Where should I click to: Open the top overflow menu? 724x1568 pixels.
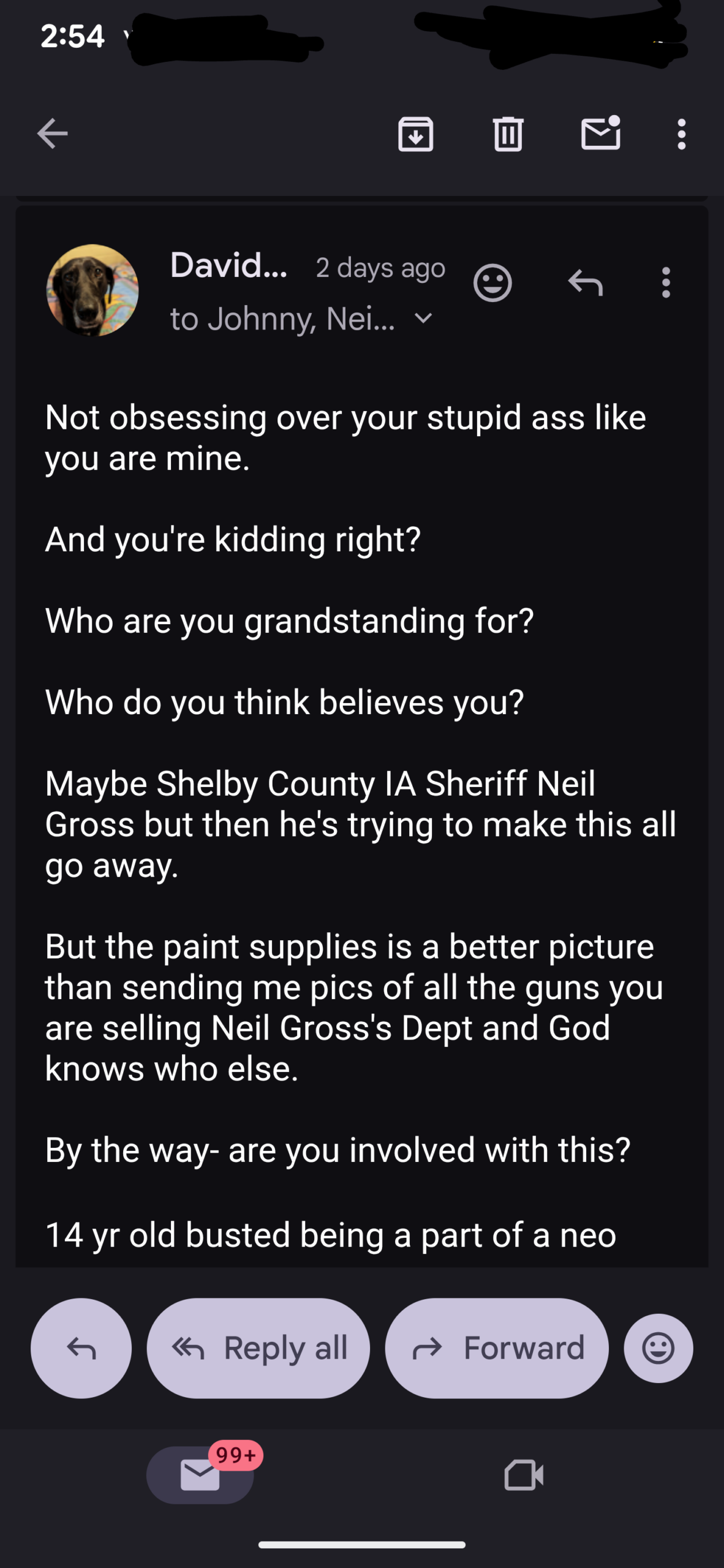681,134
